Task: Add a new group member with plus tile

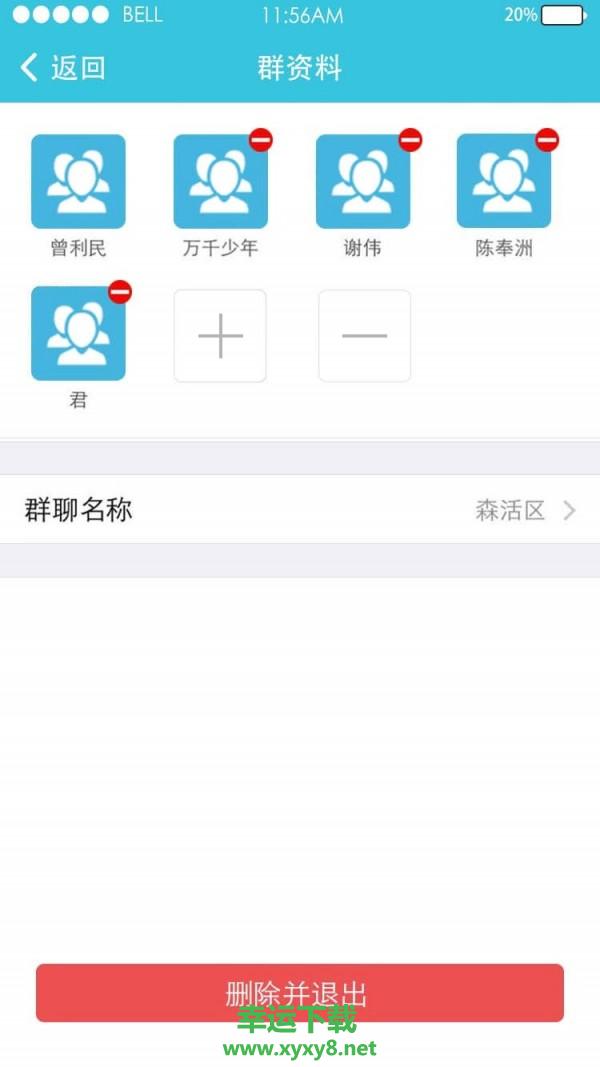Action: (220, 336)
